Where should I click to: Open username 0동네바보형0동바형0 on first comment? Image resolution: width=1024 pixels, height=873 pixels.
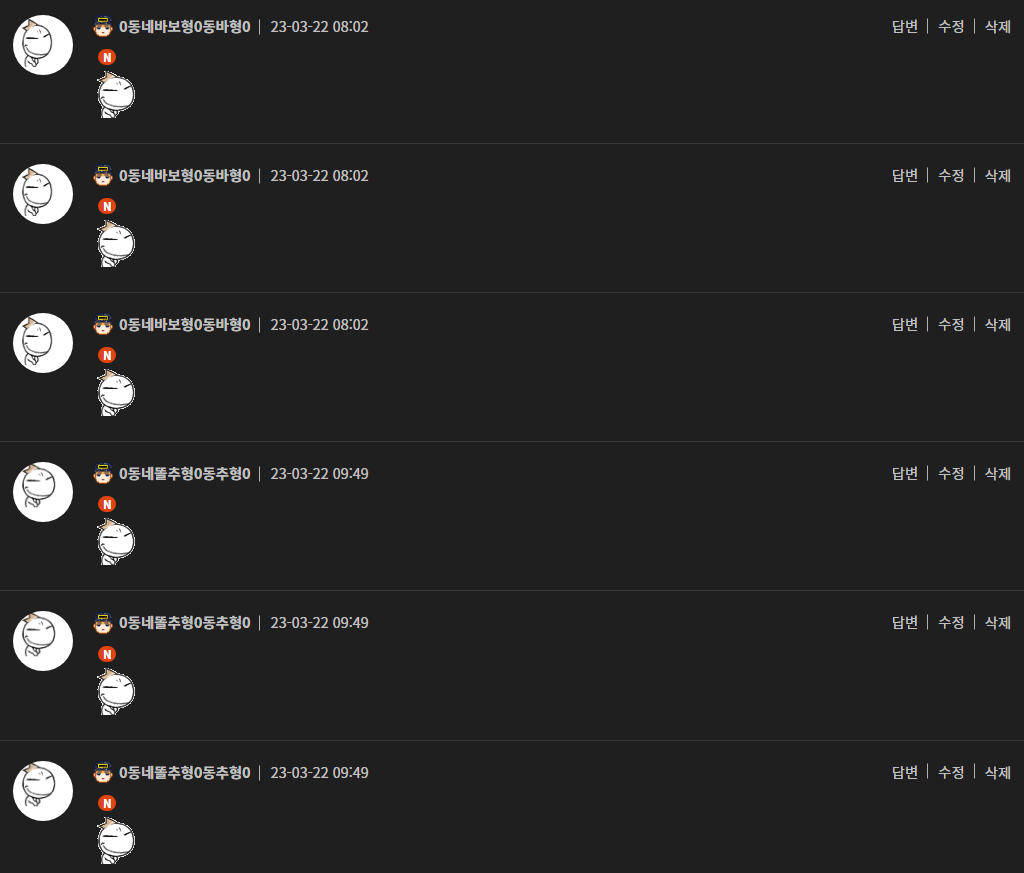184,27
